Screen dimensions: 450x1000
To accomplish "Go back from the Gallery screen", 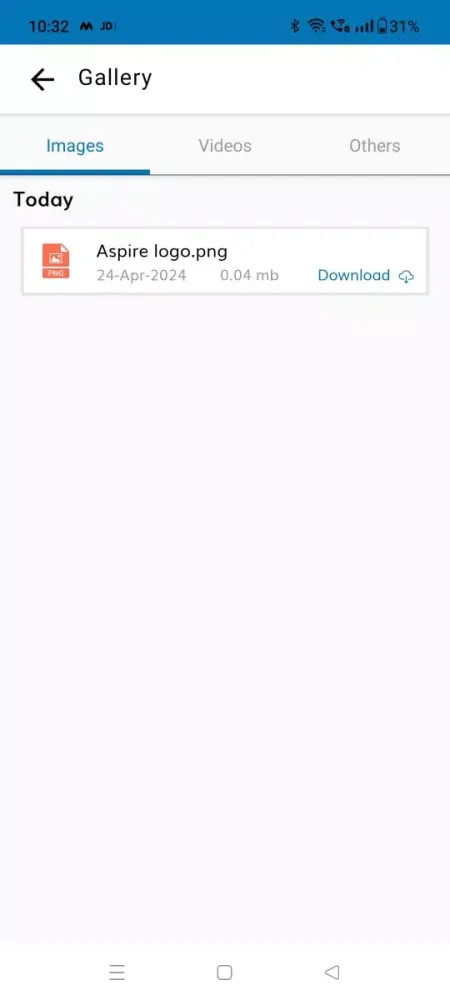I will tap(42, 79).
